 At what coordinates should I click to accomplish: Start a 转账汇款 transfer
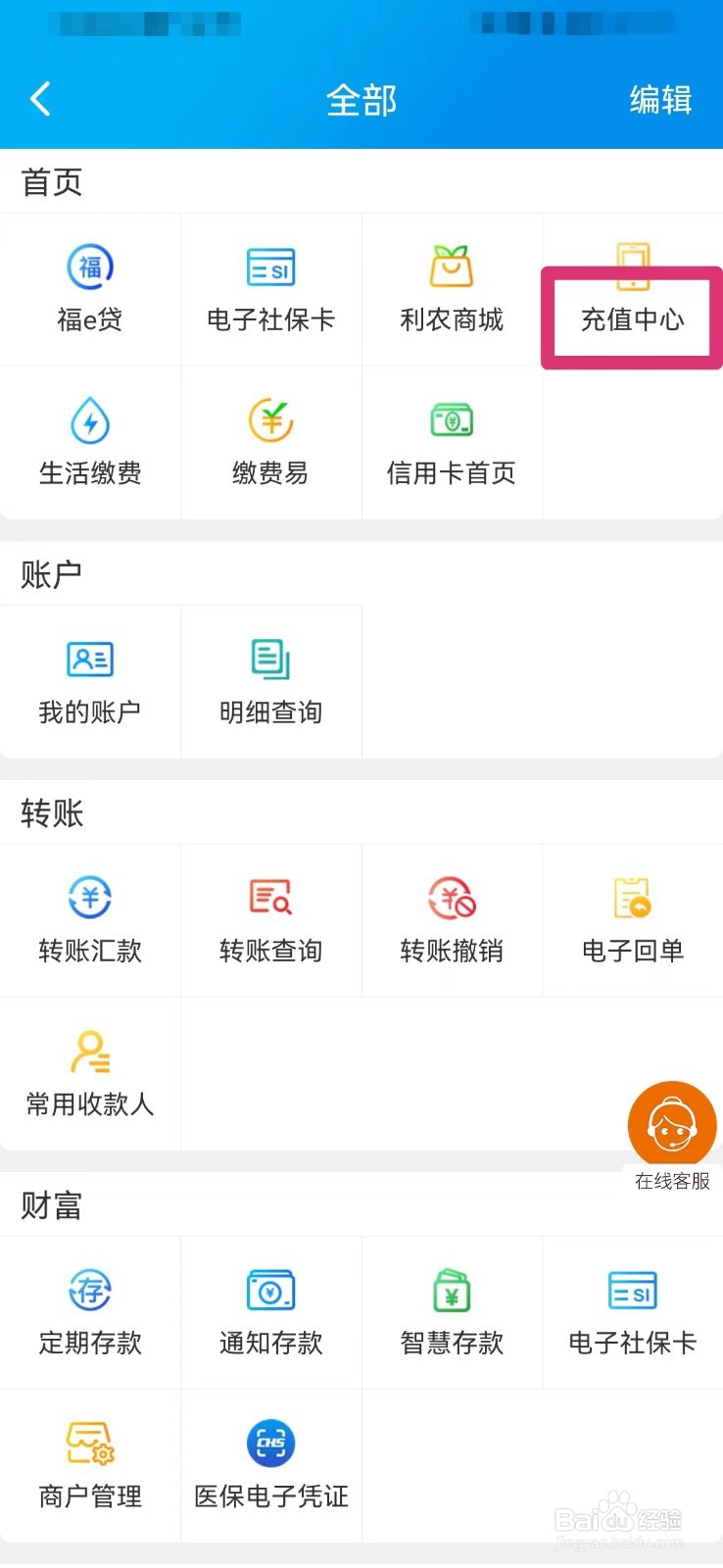click(x=90, y=921)
